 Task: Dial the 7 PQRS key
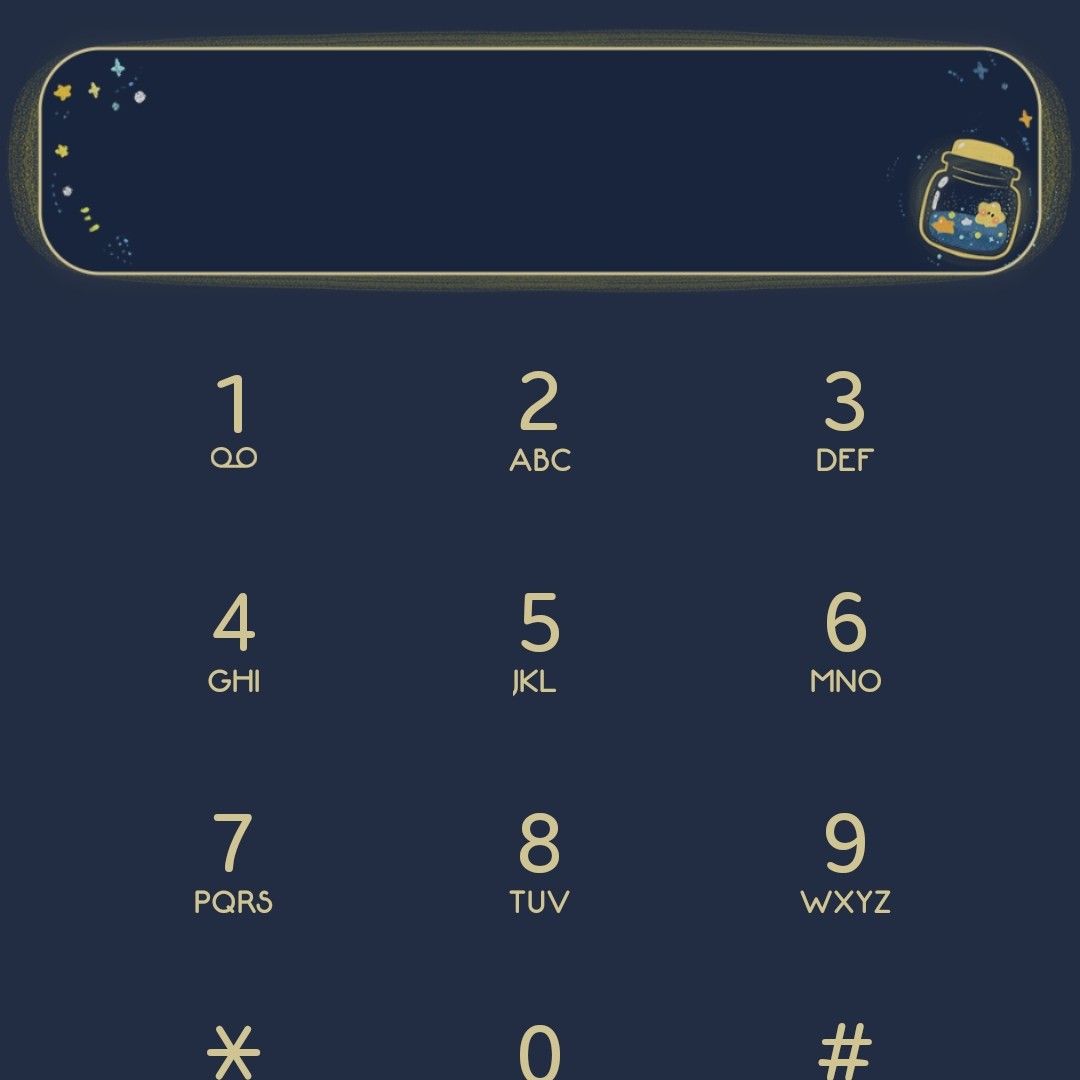coord(233,862)
